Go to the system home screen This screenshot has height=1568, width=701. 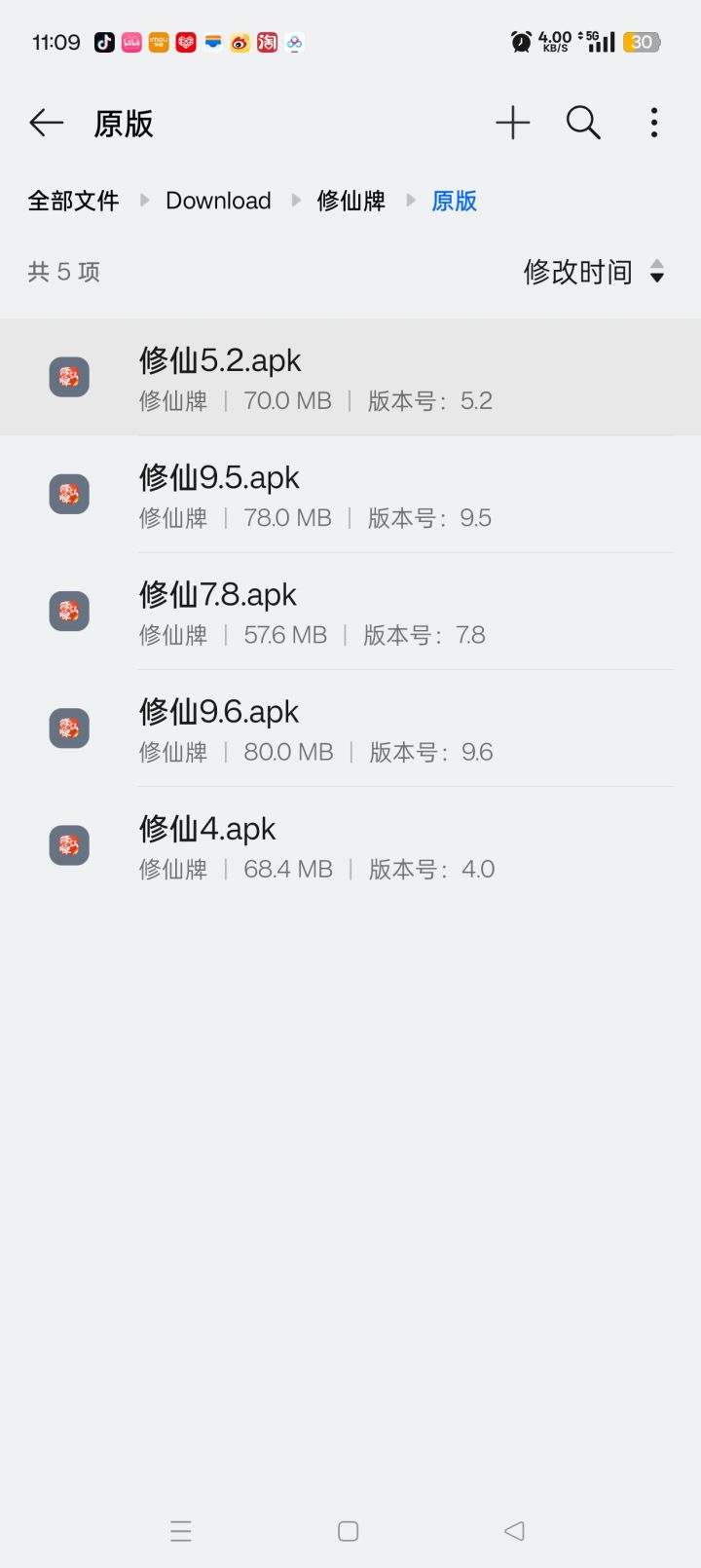[x=348, y=1531]
